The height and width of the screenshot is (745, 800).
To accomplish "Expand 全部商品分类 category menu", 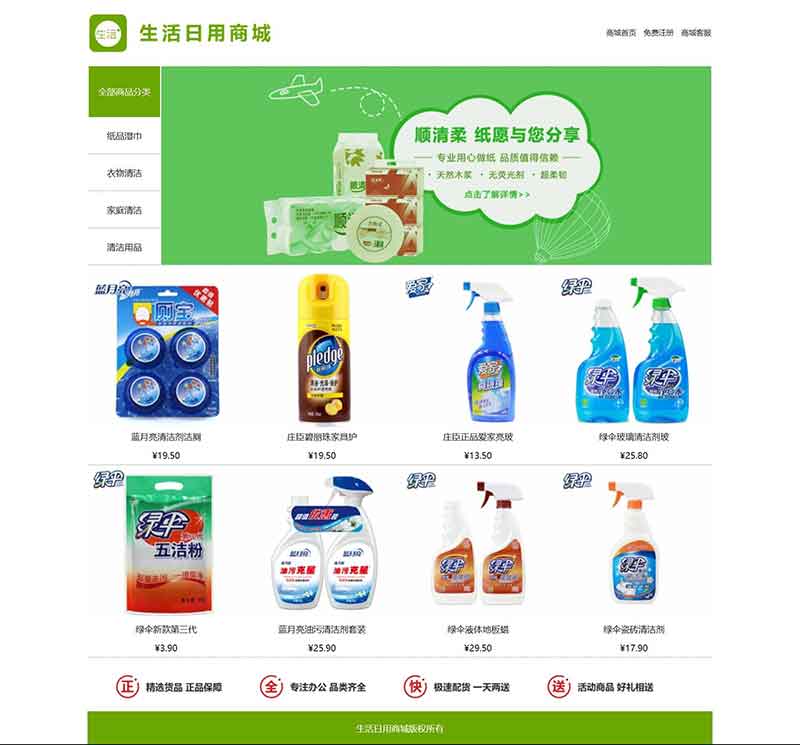I will point(124,91).
